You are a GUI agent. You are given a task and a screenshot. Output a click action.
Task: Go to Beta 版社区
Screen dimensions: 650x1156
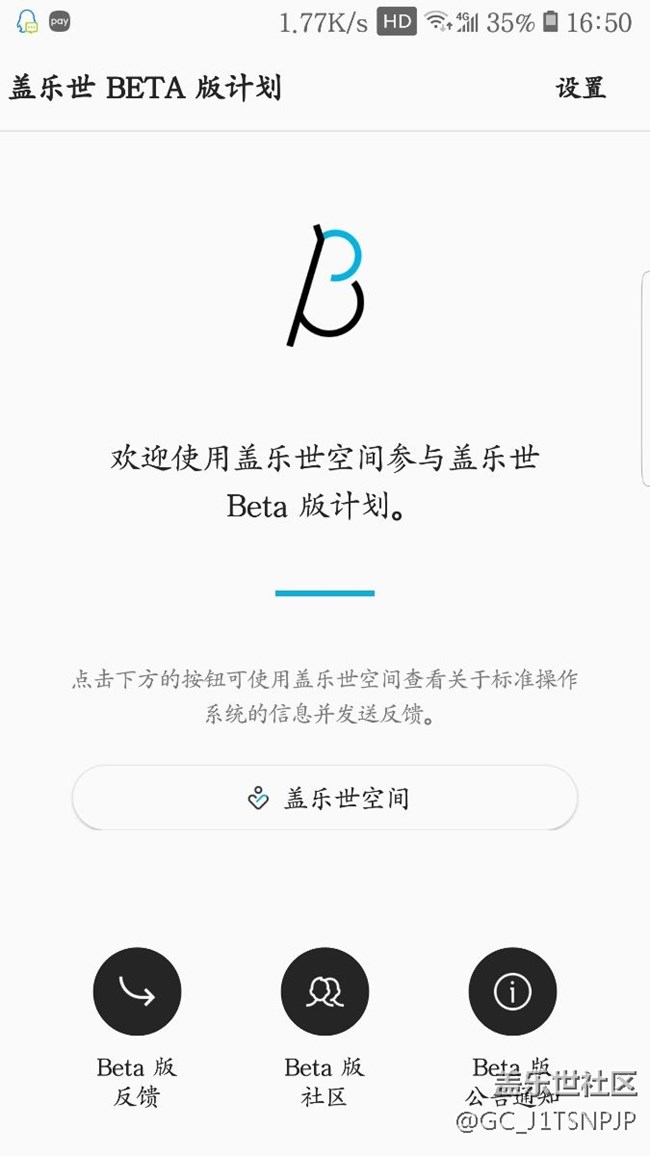click(x=325, y=992)
